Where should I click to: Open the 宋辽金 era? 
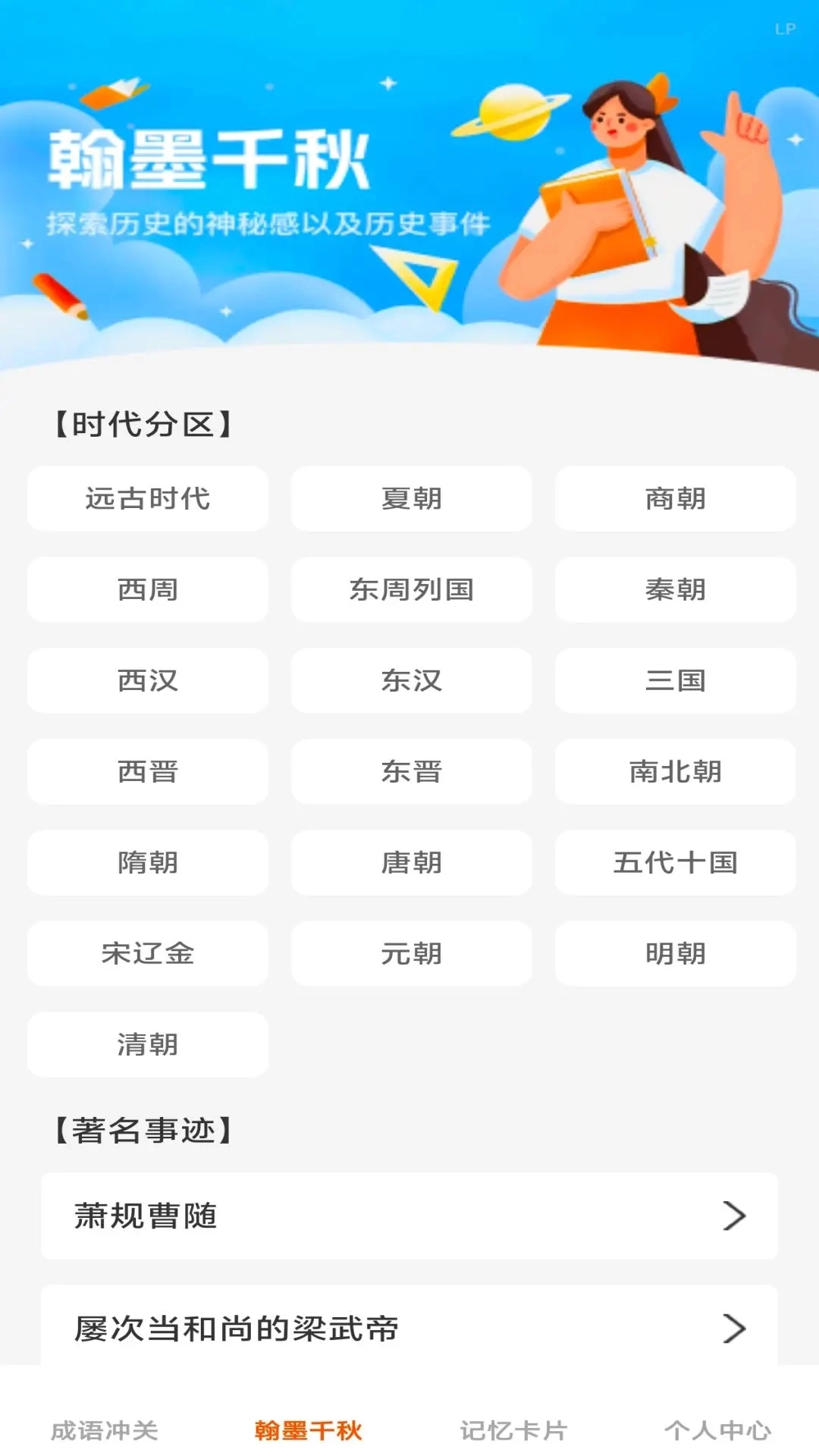(x=147, y=953)
